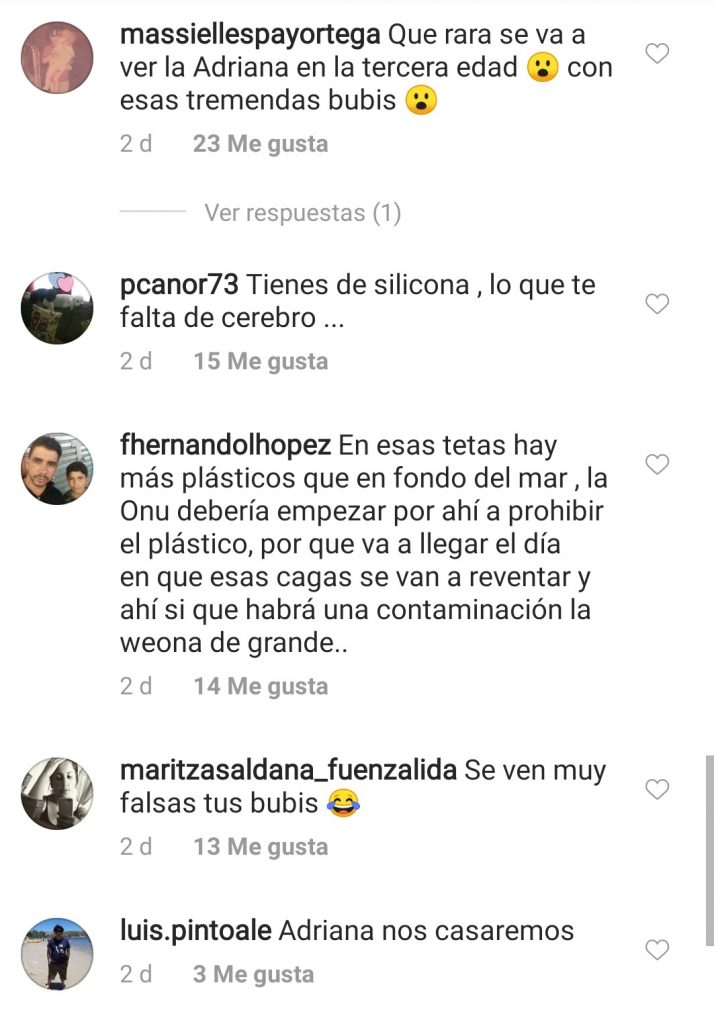Viewport: 714px width, 1024px height.
Task: View the 23 Me gusta on massiellespayortega's comment
Action: [260, 144]
